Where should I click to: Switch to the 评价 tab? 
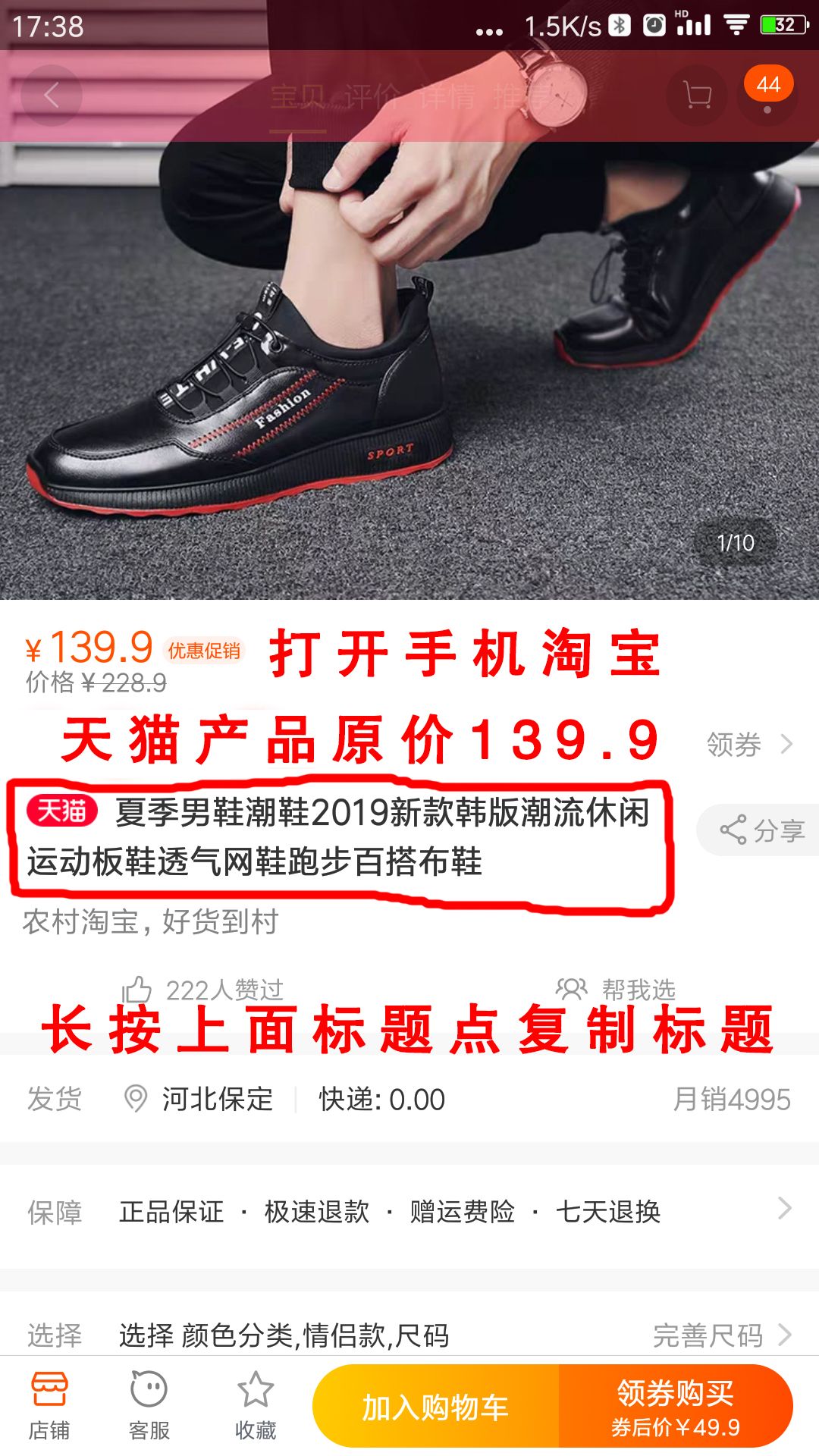click(x=372, y=97)
